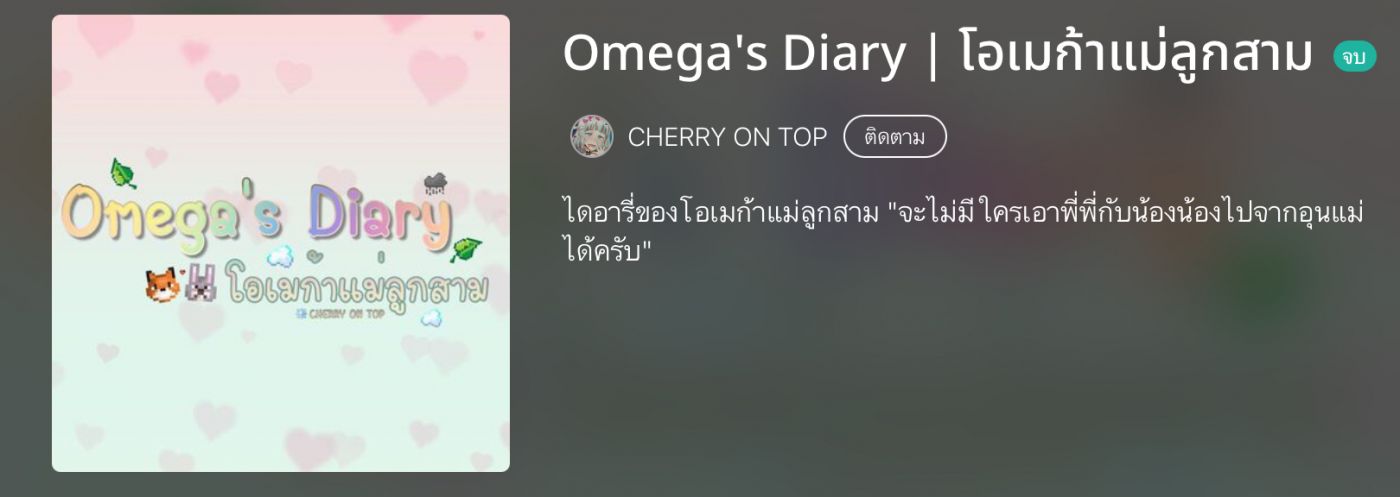The image size is (1400, 497).
Task: Tap the ติดตาม follow button
Action: tap(894, 137)
